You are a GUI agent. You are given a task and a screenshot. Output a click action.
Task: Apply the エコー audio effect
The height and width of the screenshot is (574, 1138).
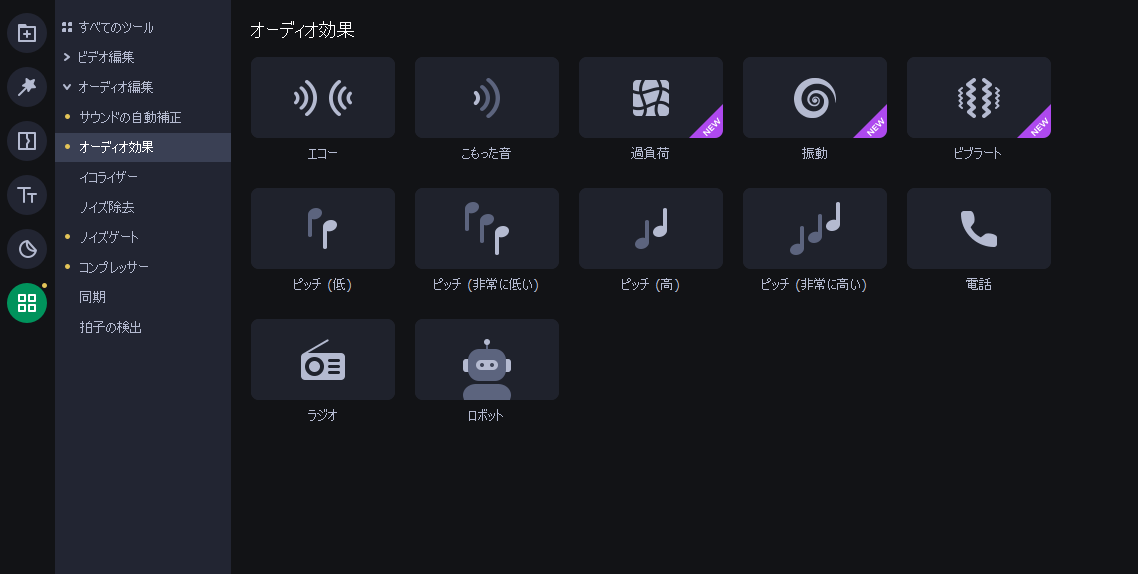coord(322,98)
